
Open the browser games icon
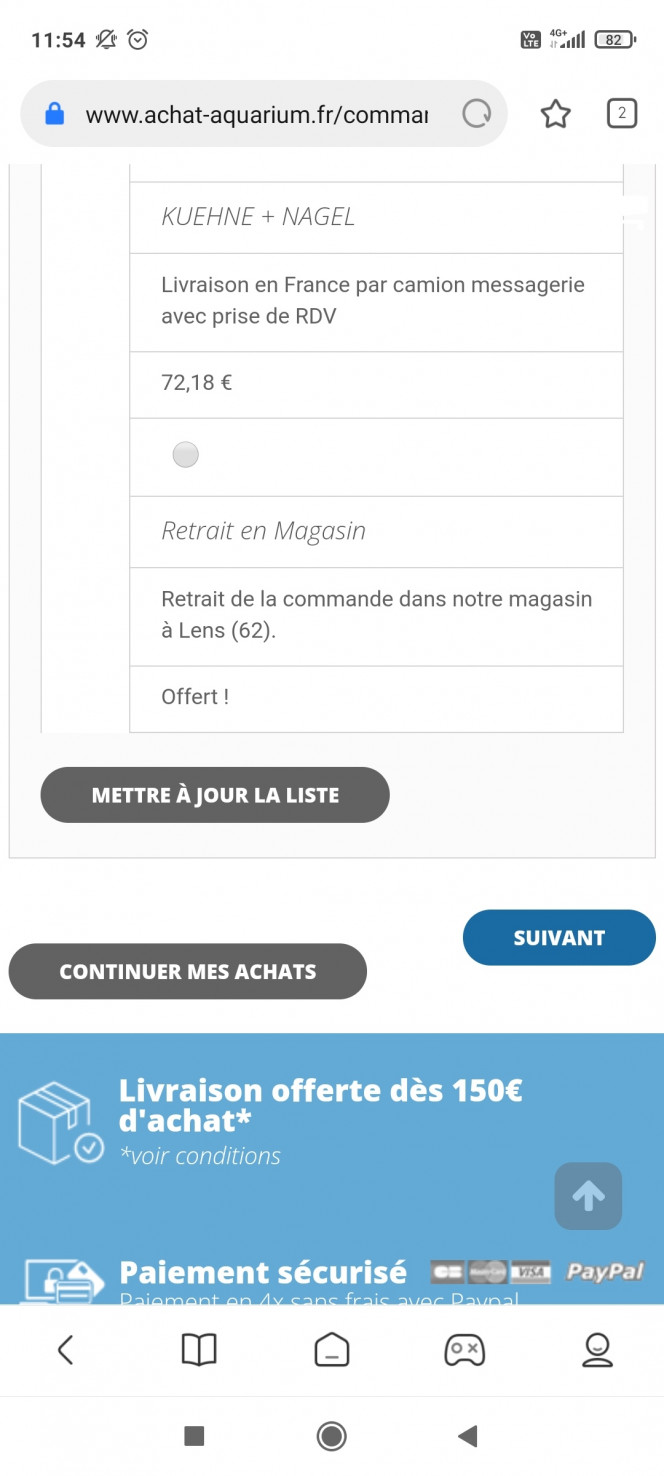pyautogui.click(x=465, y=1350)
